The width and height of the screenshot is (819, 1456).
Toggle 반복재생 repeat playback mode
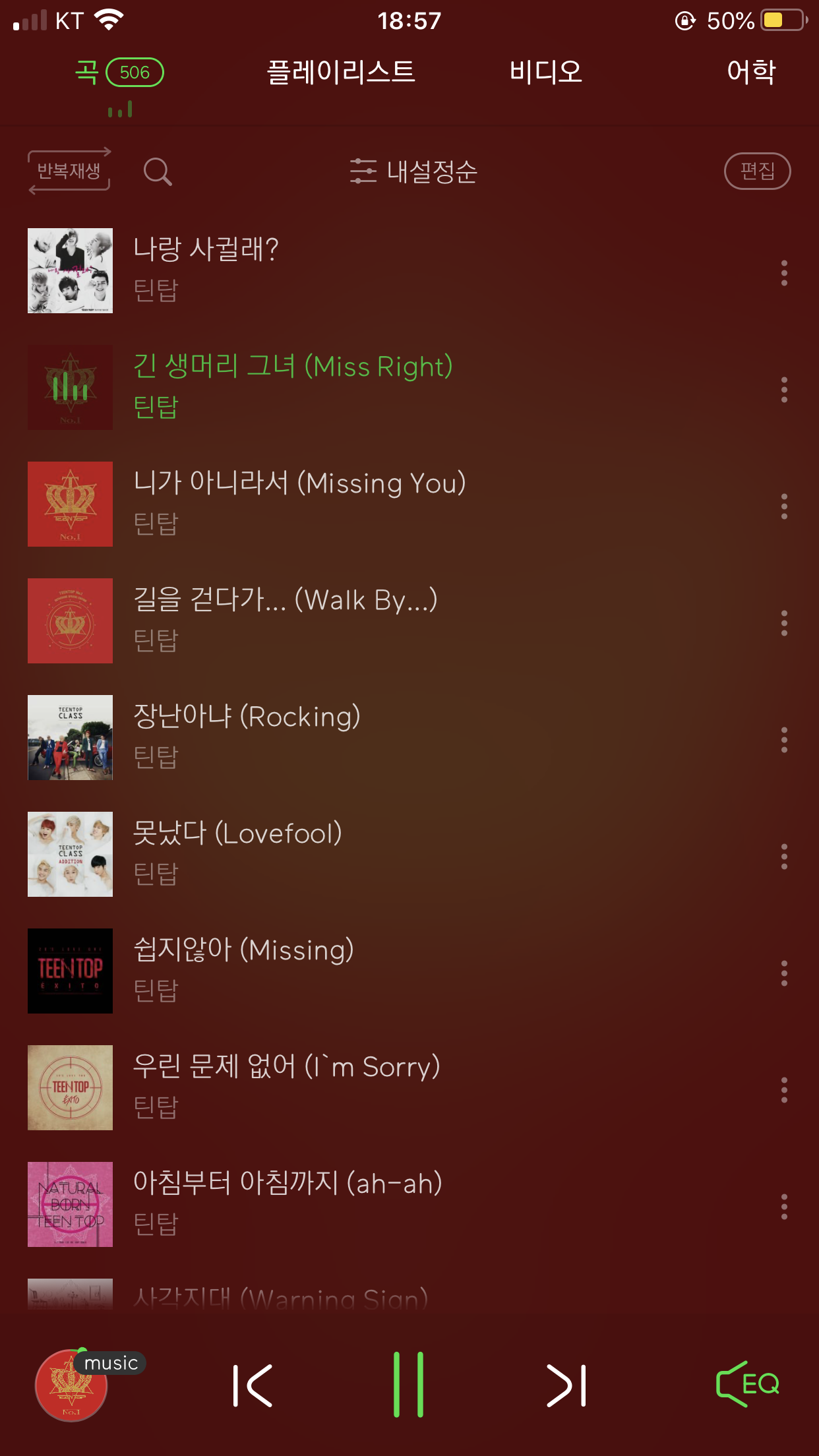[69, 171]
